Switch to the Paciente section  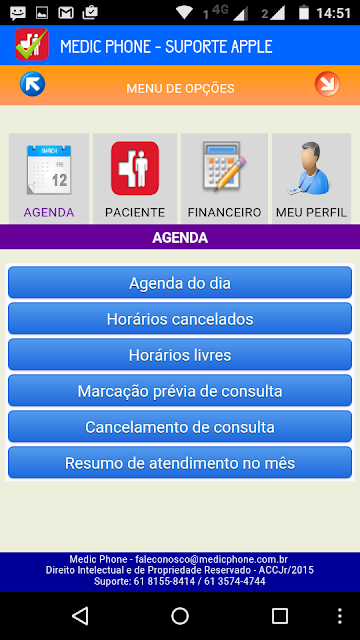pos(135,178)
